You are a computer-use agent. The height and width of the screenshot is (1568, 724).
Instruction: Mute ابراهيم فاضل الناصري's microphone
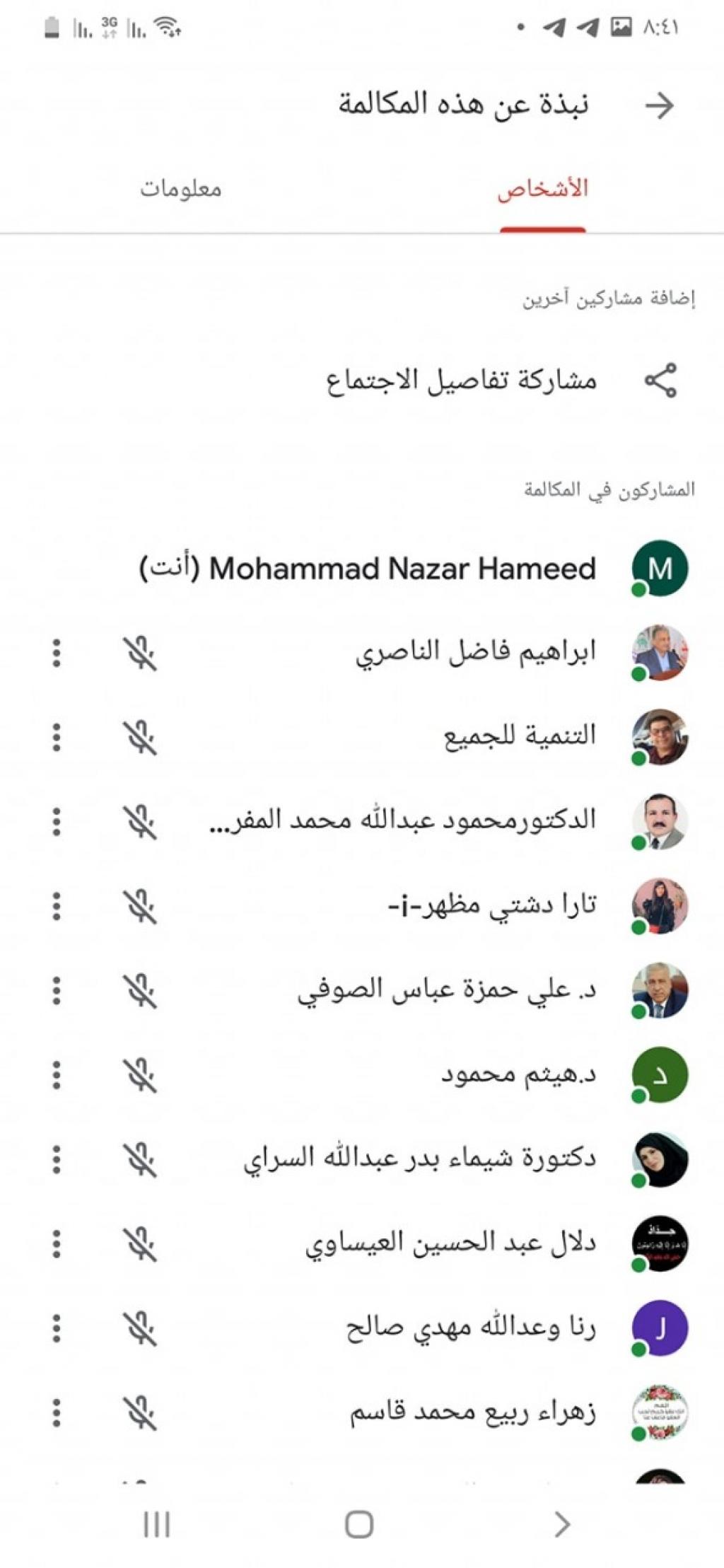pyautogui.click(x=140, y=653)
